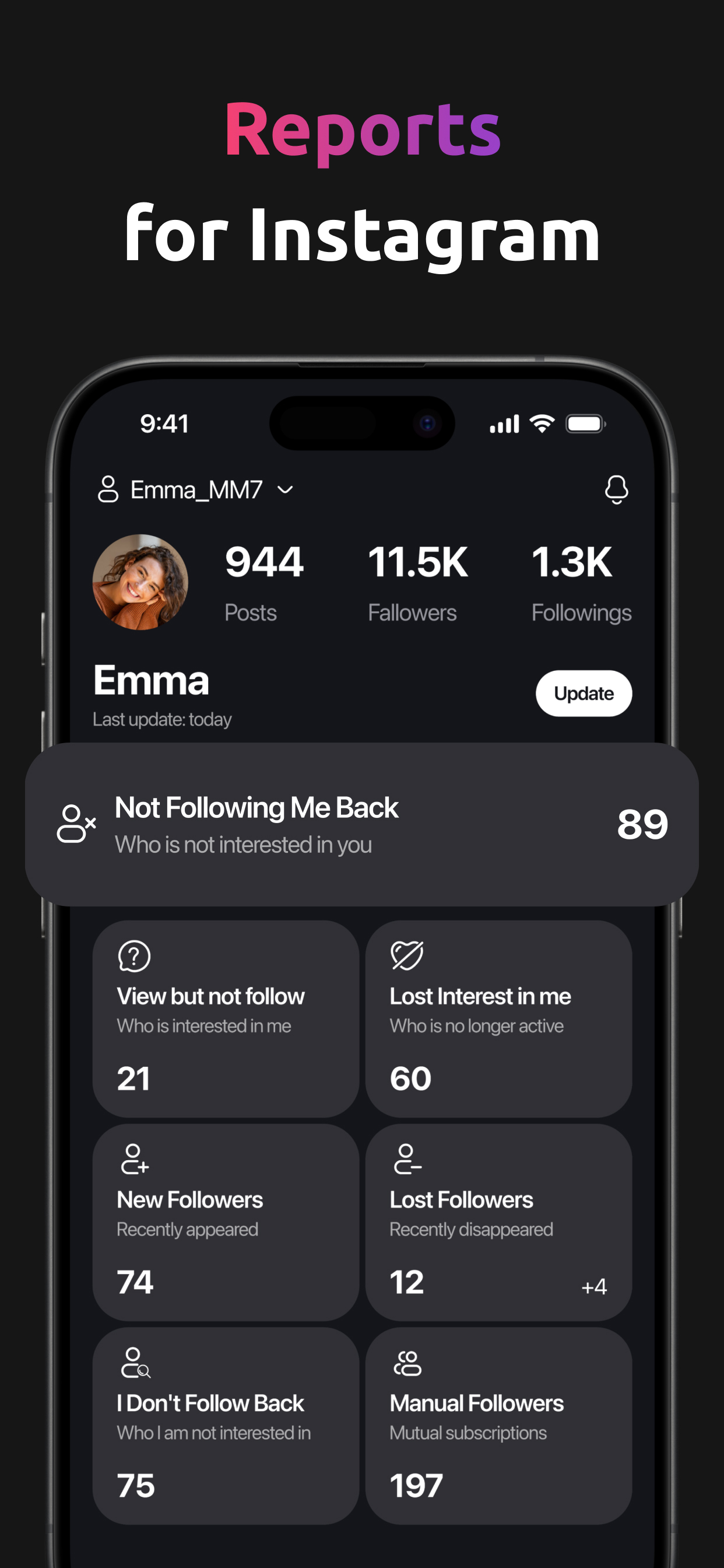Open the Lost Followers report
This screenshot has height=1568, width=724.
(499, 1223)
